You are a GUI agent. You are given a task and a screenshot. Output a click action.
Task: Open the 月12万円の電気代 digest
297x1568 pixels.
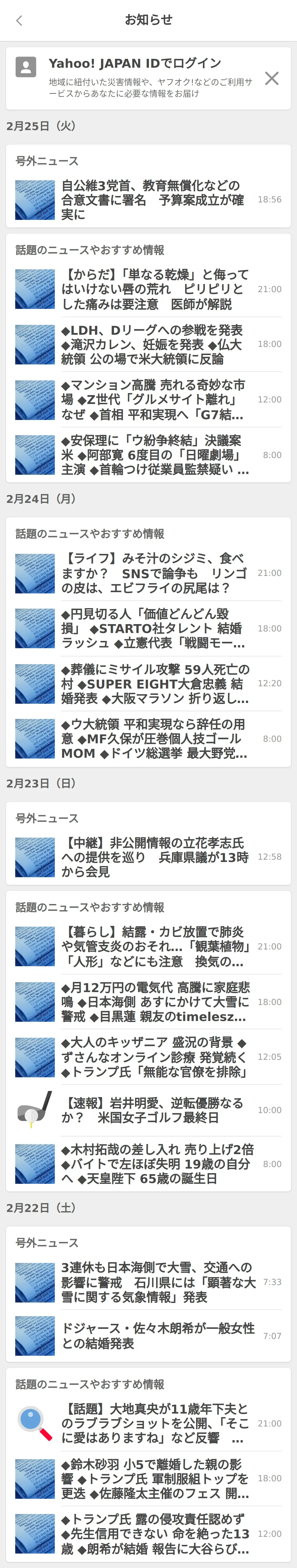153,1001
